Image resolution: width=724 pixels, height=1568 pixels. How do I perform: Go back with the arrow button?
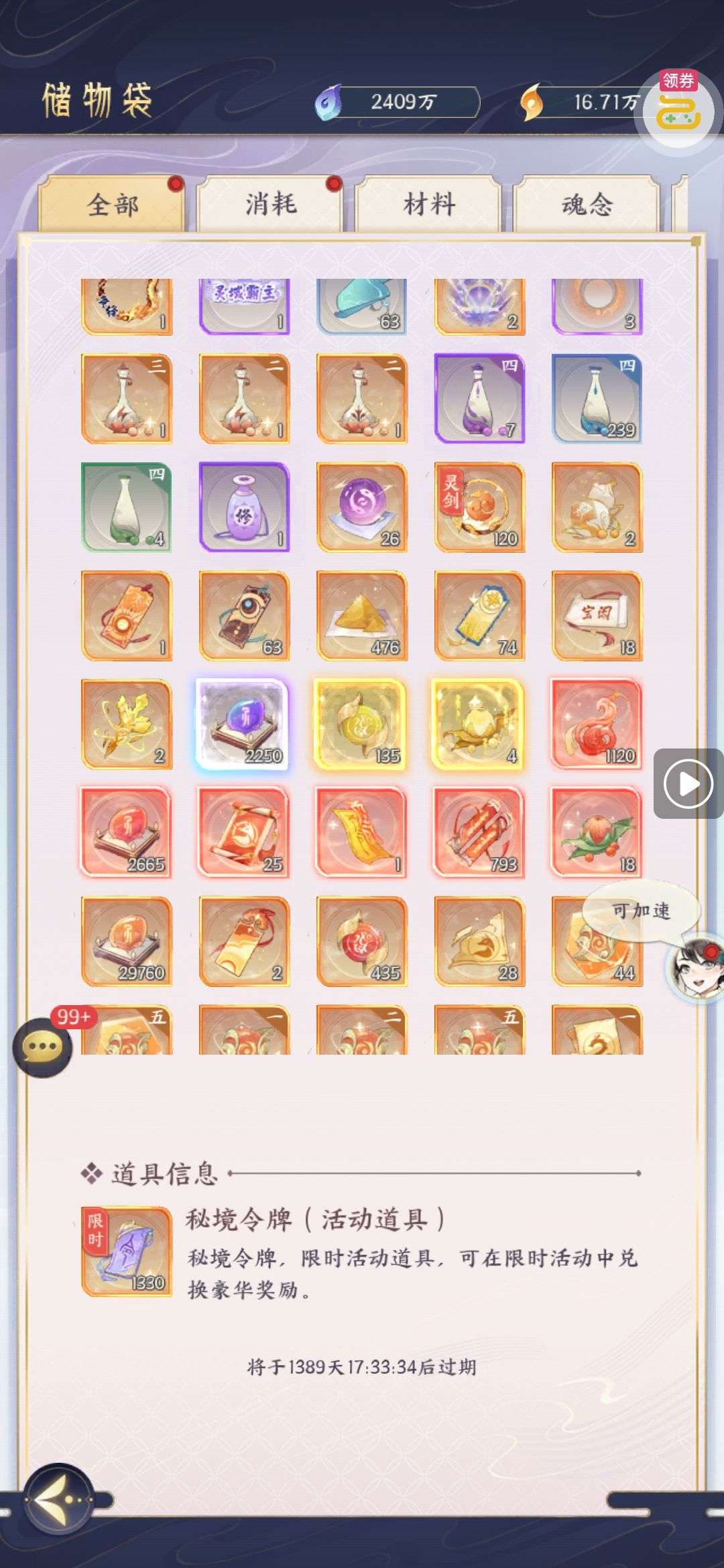(x=59, y=1498)
